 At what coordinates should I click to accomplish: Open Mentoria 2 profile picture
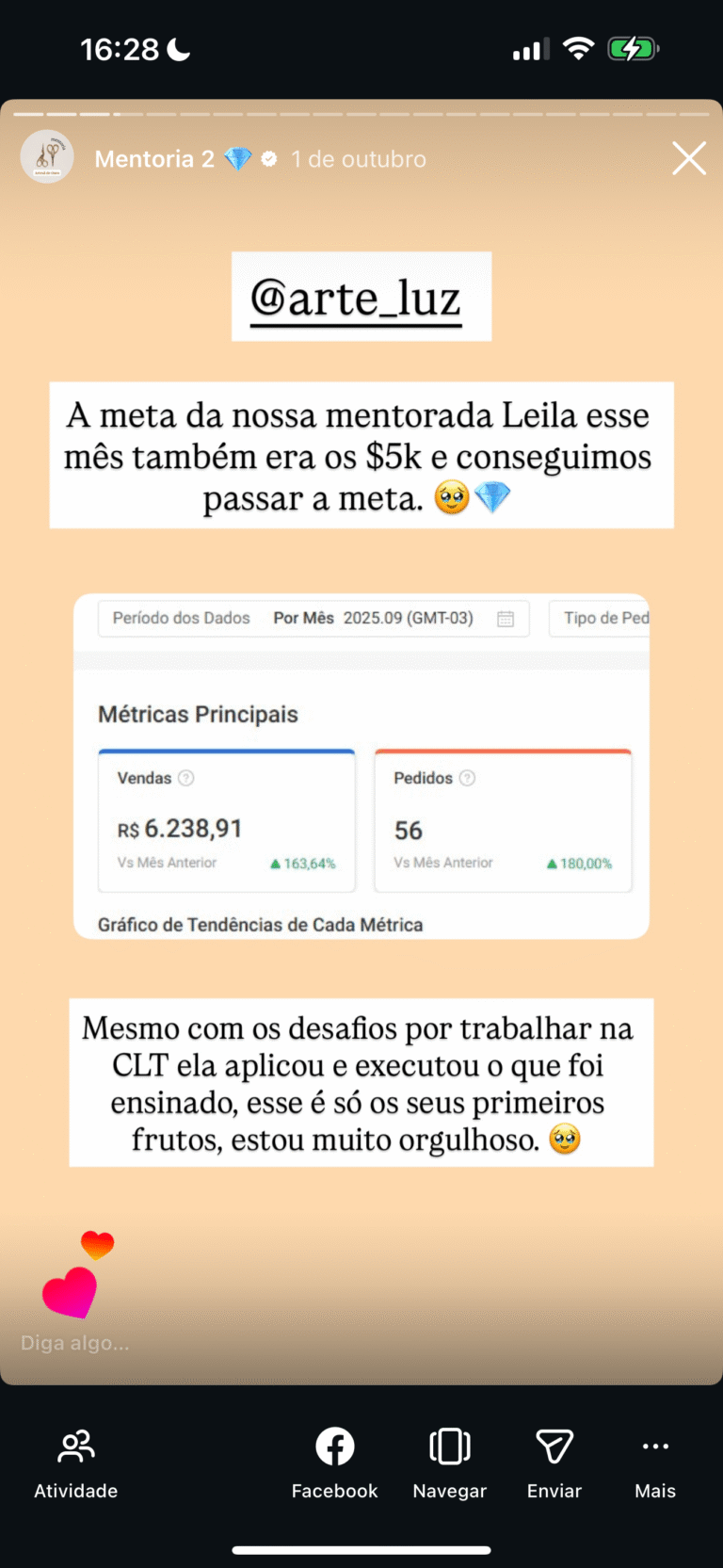47,157
